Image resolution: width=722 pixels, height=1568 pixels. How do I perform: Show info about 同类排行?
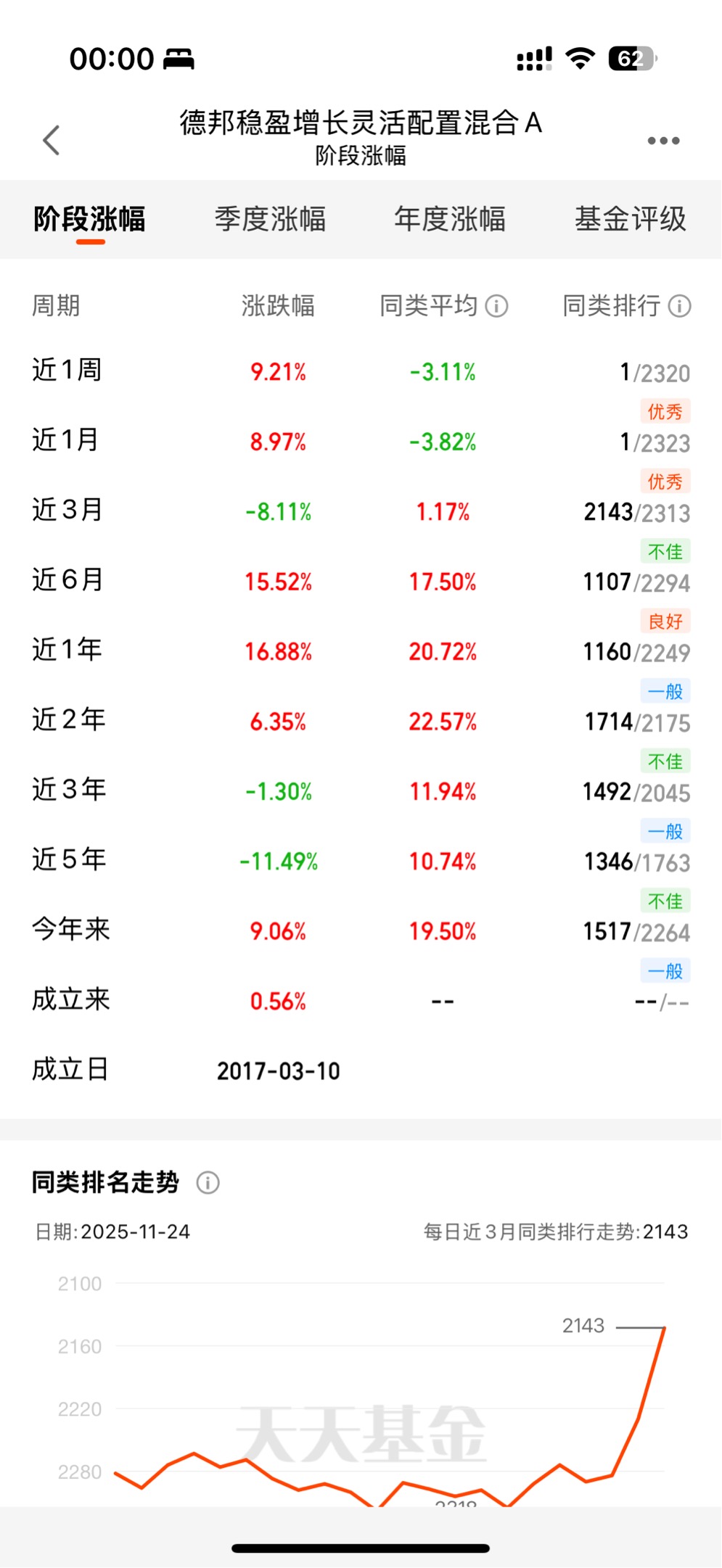point(679,306)
